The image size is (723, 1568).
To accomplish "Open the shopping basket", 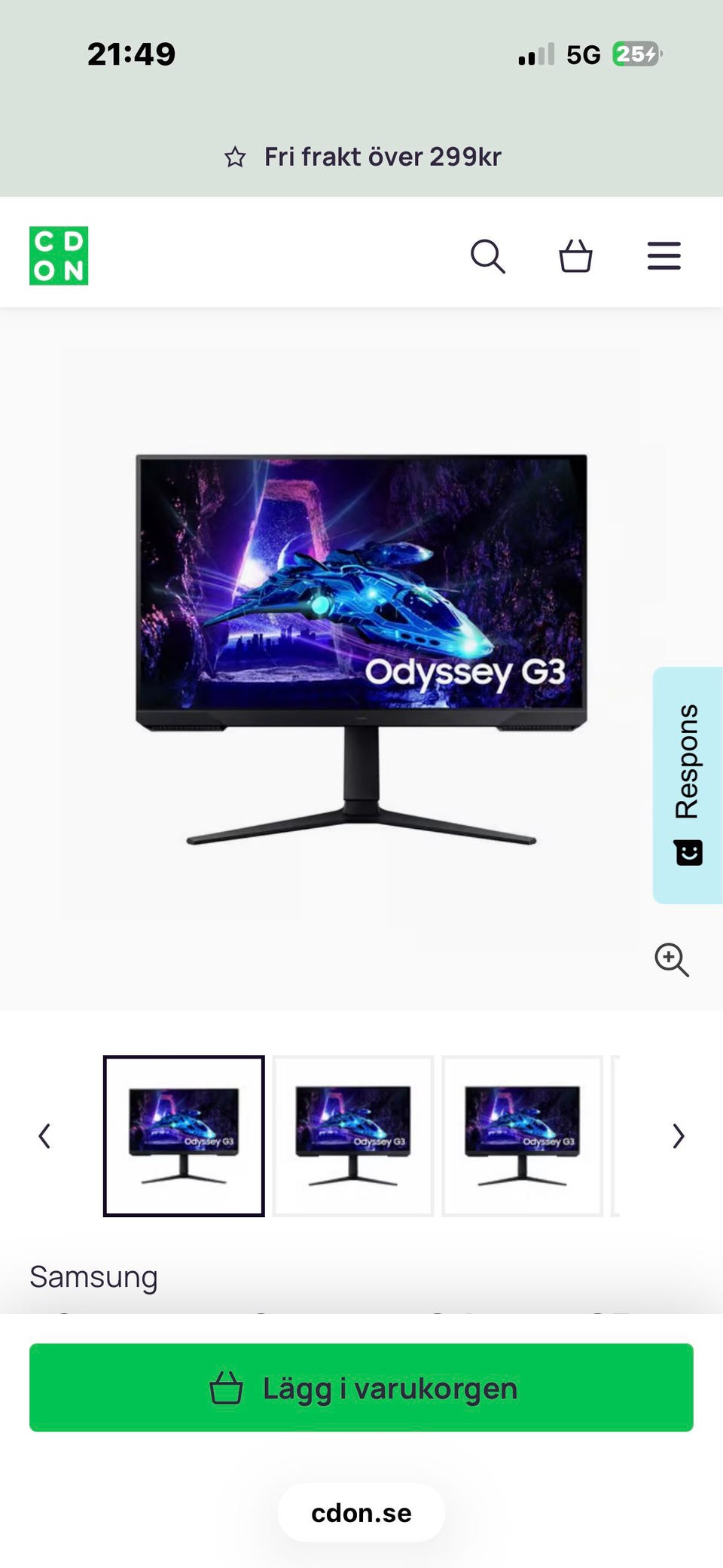I will 575,256.
